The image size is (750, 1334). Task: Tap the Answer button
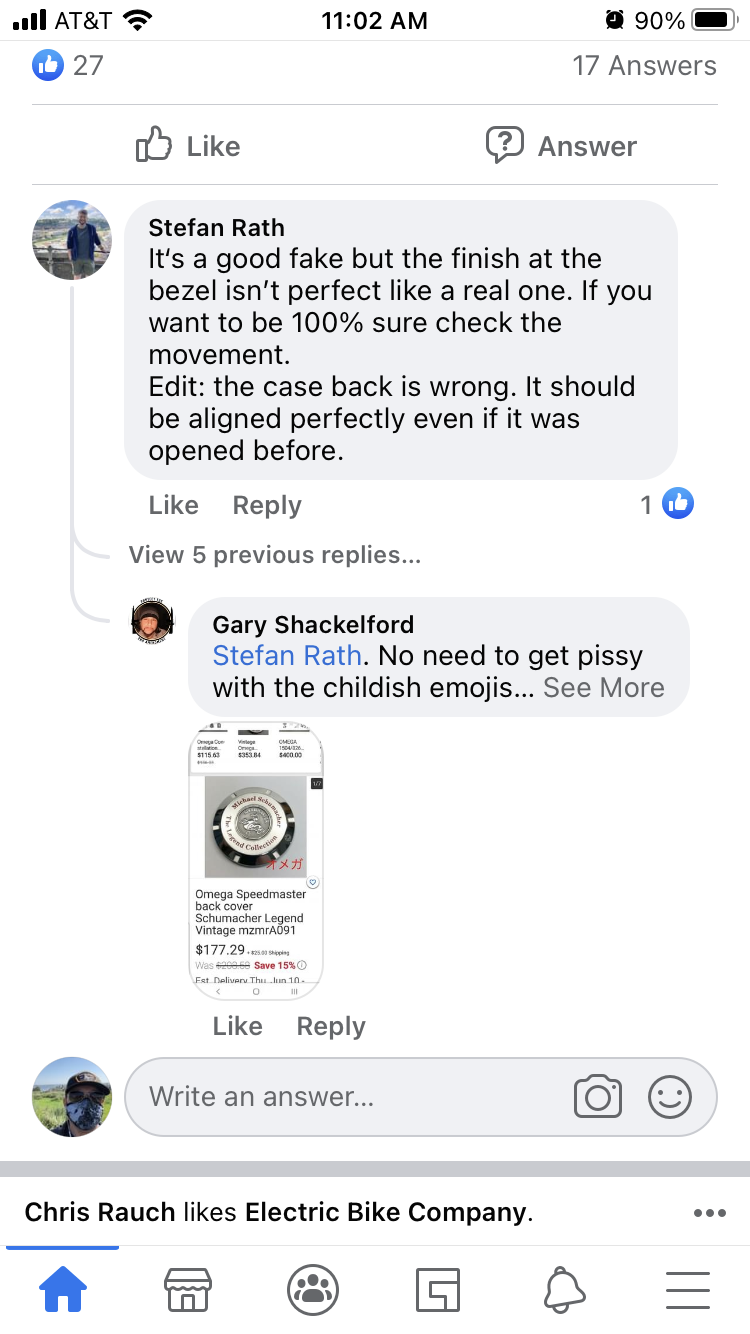tap(561, 146)
